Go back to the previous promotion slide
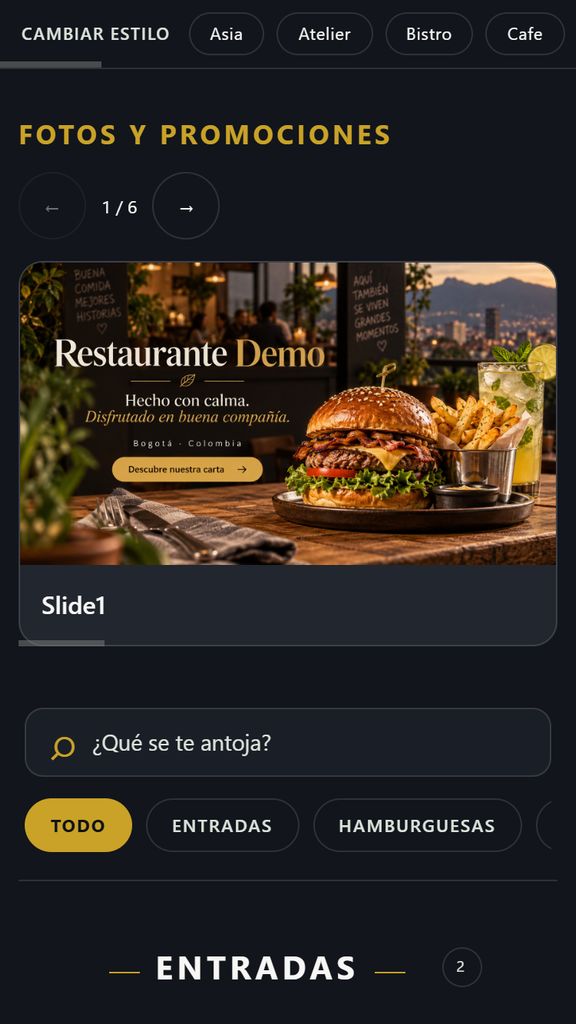The height and width of the screenshot is (1024, 576). [x=52, y=206]
